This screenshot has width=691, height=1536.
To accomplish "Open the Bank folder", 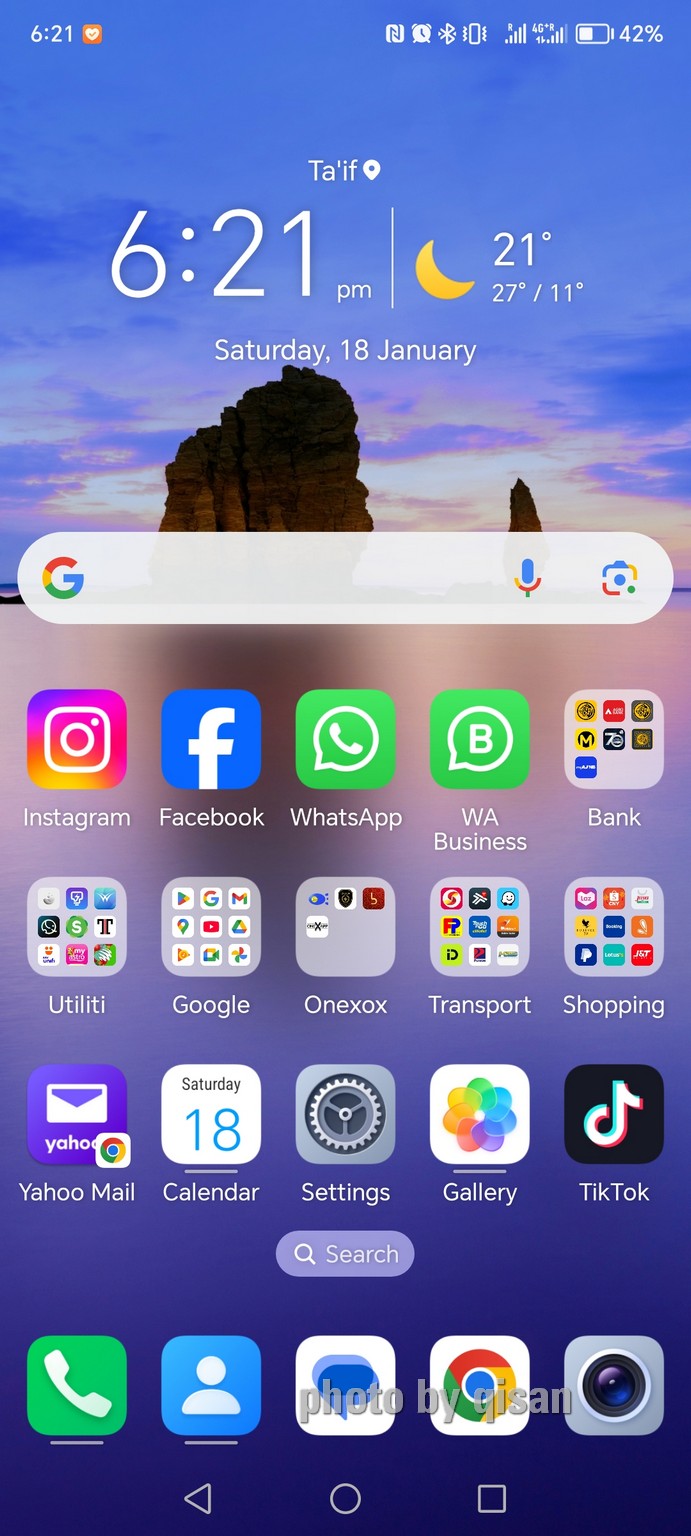I will point(614,739).
